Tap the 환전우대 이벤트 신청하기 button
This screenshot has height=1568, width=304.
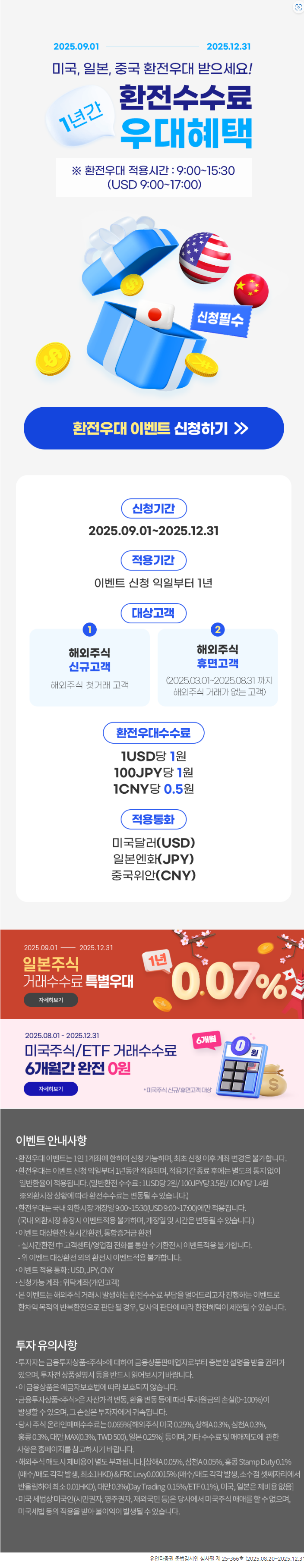[x=153, y=428]
